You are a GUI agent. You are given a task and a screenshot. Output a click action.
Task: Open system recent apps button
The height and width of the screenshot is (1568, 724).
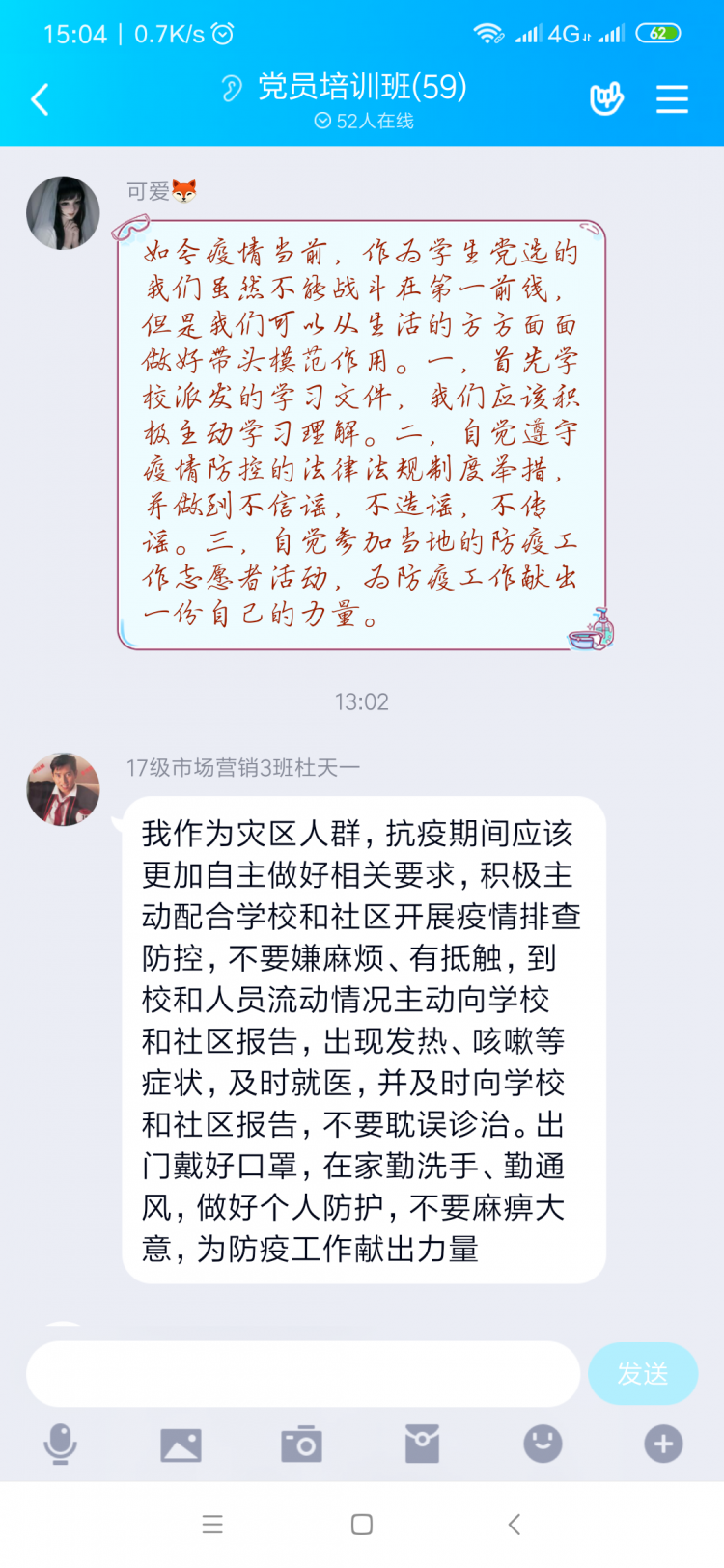tap(212, 1525)
